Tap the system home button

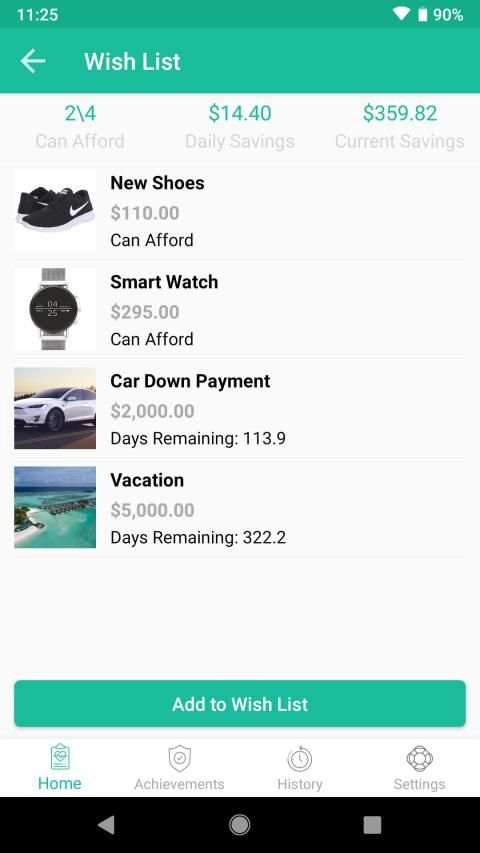[x=239, y=825]
